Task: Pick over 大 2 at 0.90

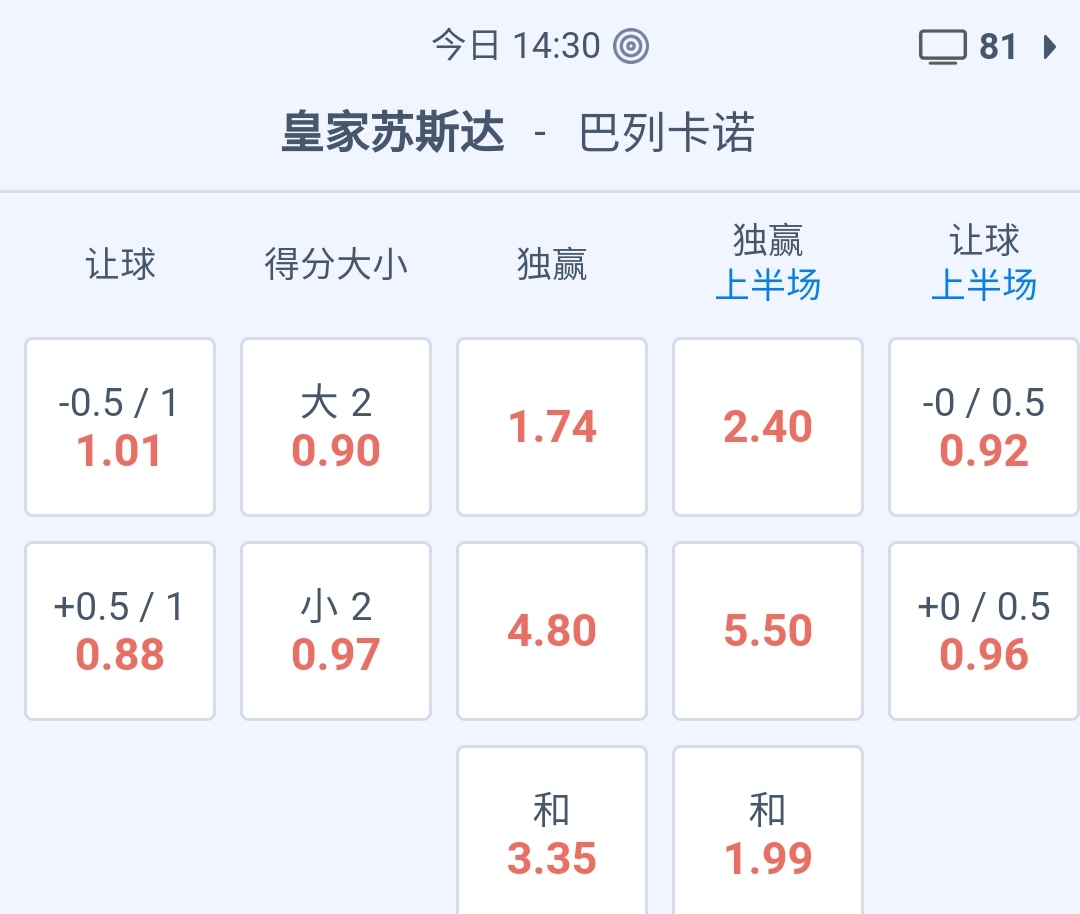Action: (336, 427)
